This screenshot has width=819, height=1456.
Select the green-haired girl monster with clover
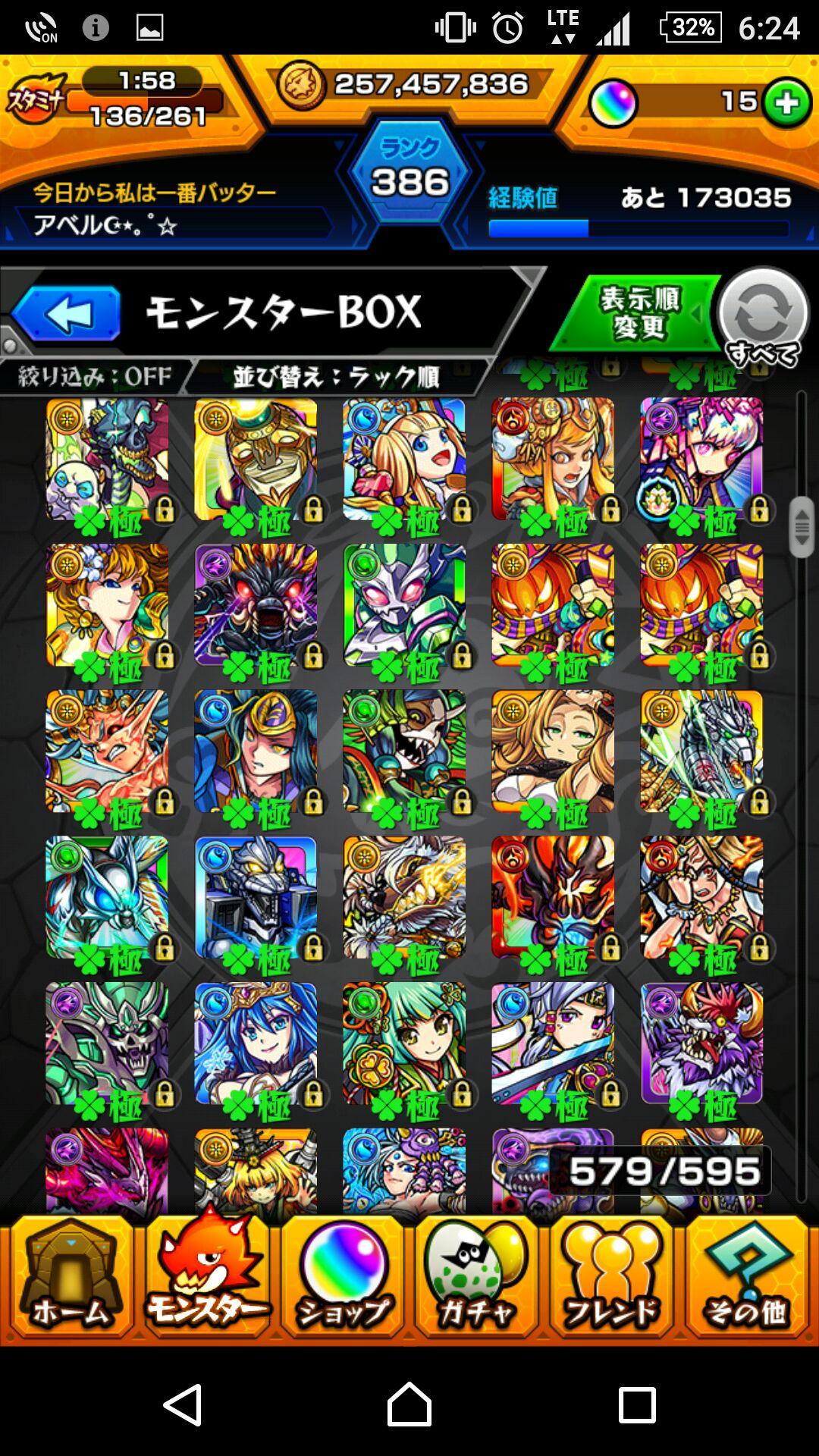(x=403, y=1042)
